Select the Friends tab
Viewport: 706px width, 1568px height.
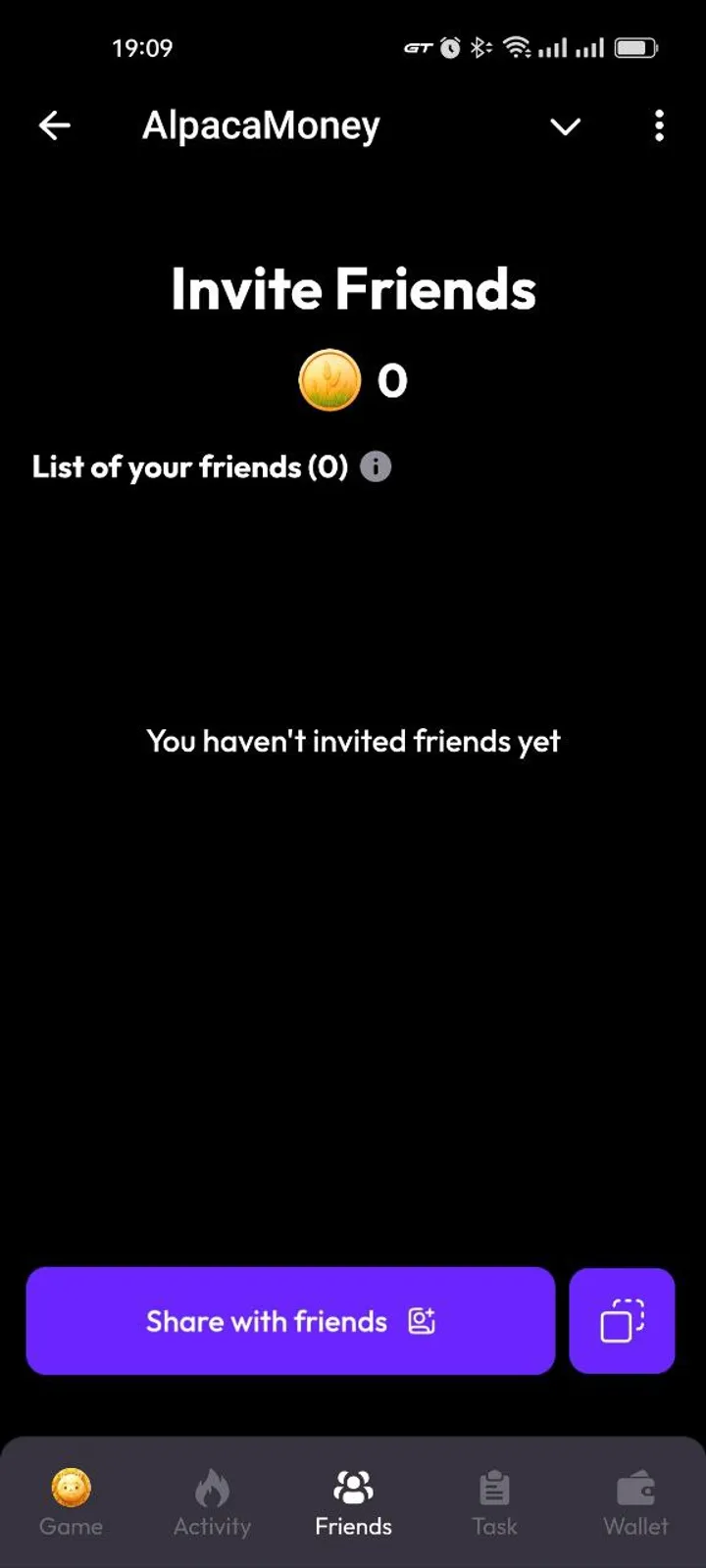[353, 1502]
